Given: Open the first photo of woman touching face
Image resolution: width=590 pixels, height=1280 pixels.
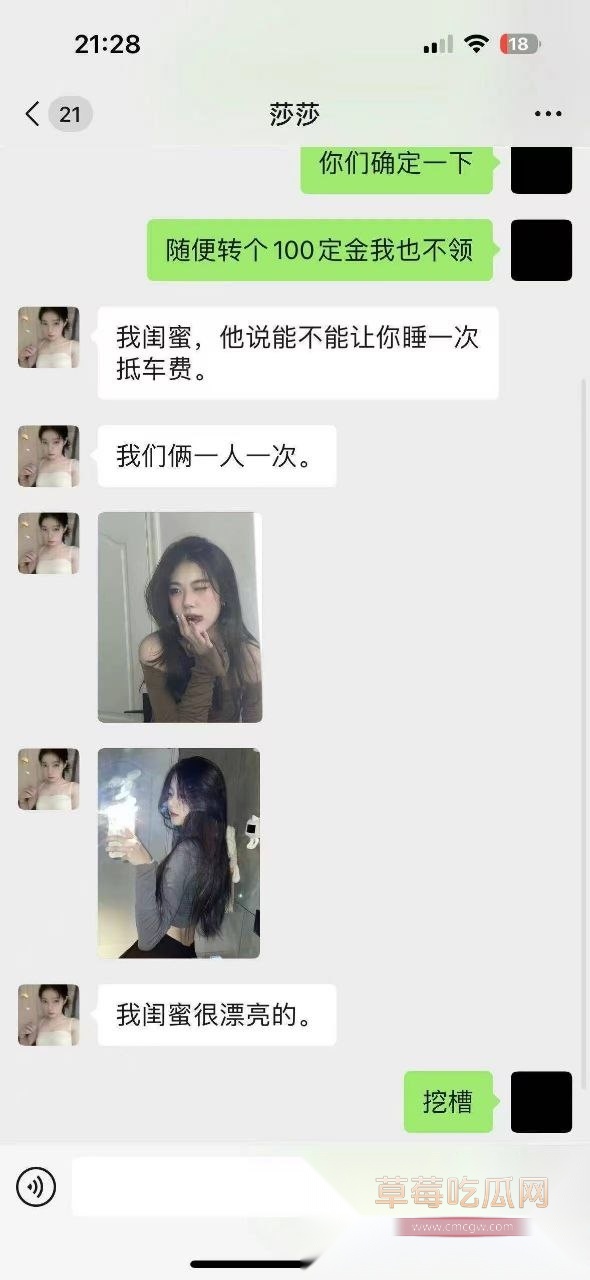Looking at the screenshot, I should (x=180, y=617).
